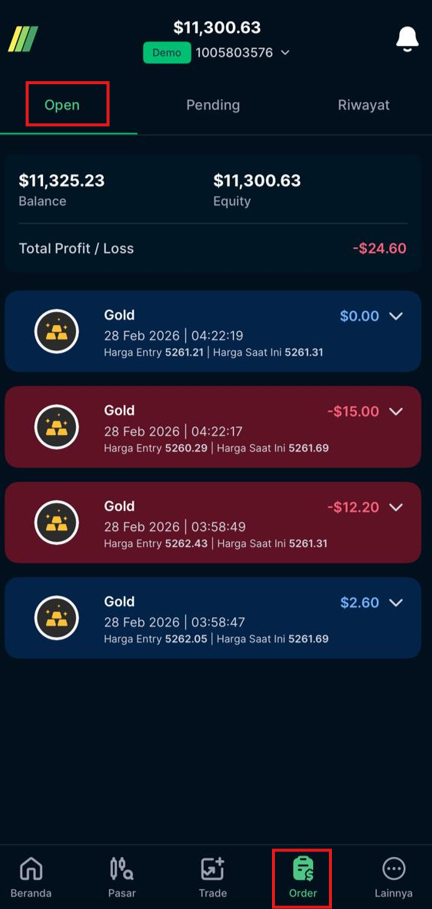Screen dimensions: 432x909
Task: Open the Pasar tab
Action: click(x=122, y=877)
